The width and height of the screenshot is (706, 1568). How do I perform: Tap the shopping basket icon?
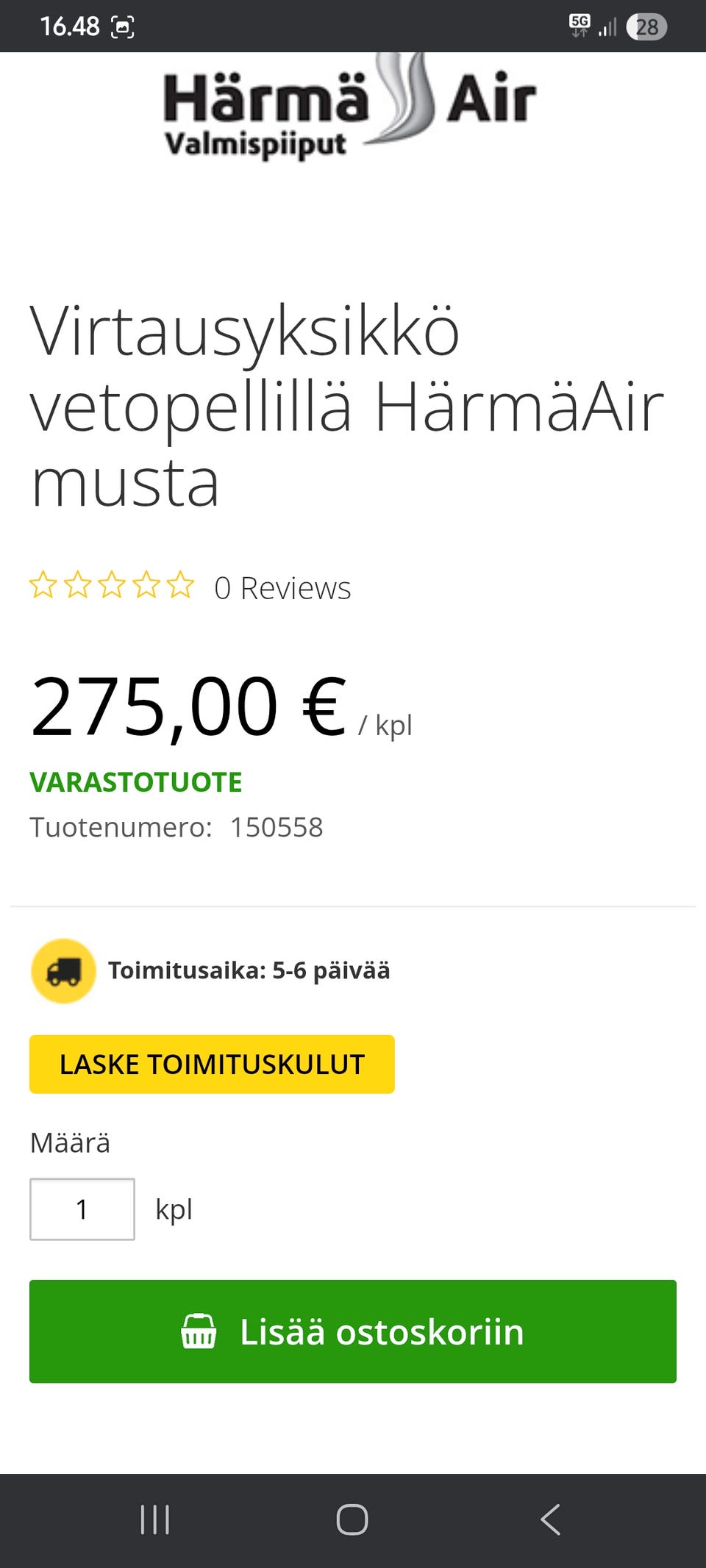click(199, 1331)
